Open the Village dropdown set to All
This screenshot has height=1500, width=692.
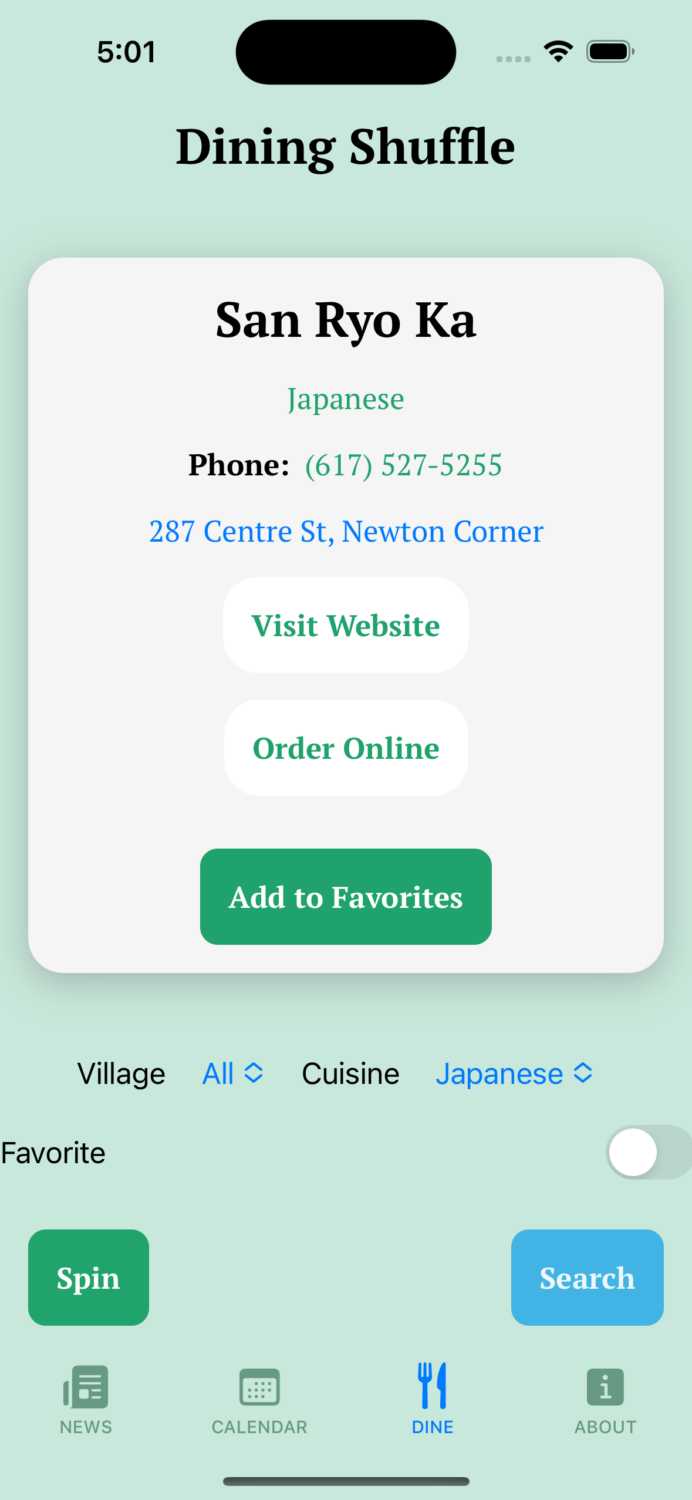(x=232, y=1074)
